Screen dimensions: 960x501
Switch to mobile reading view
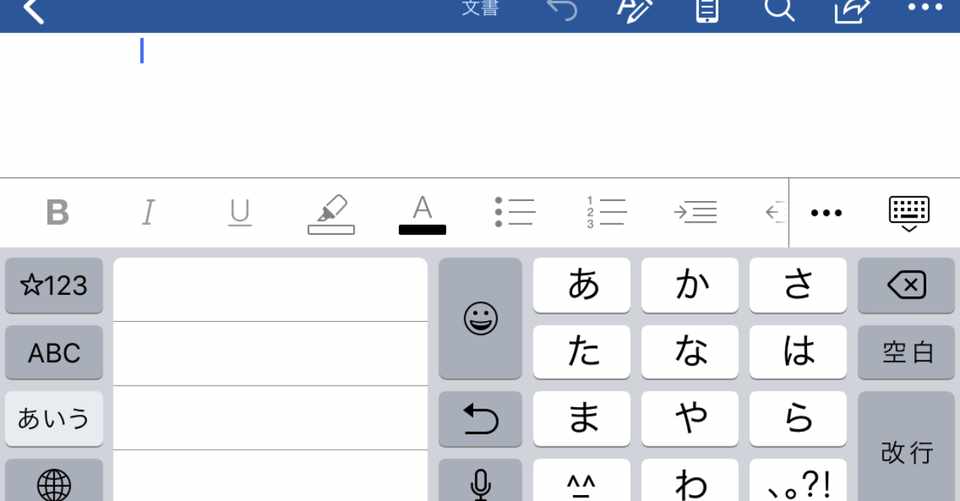tap(707, 10)
